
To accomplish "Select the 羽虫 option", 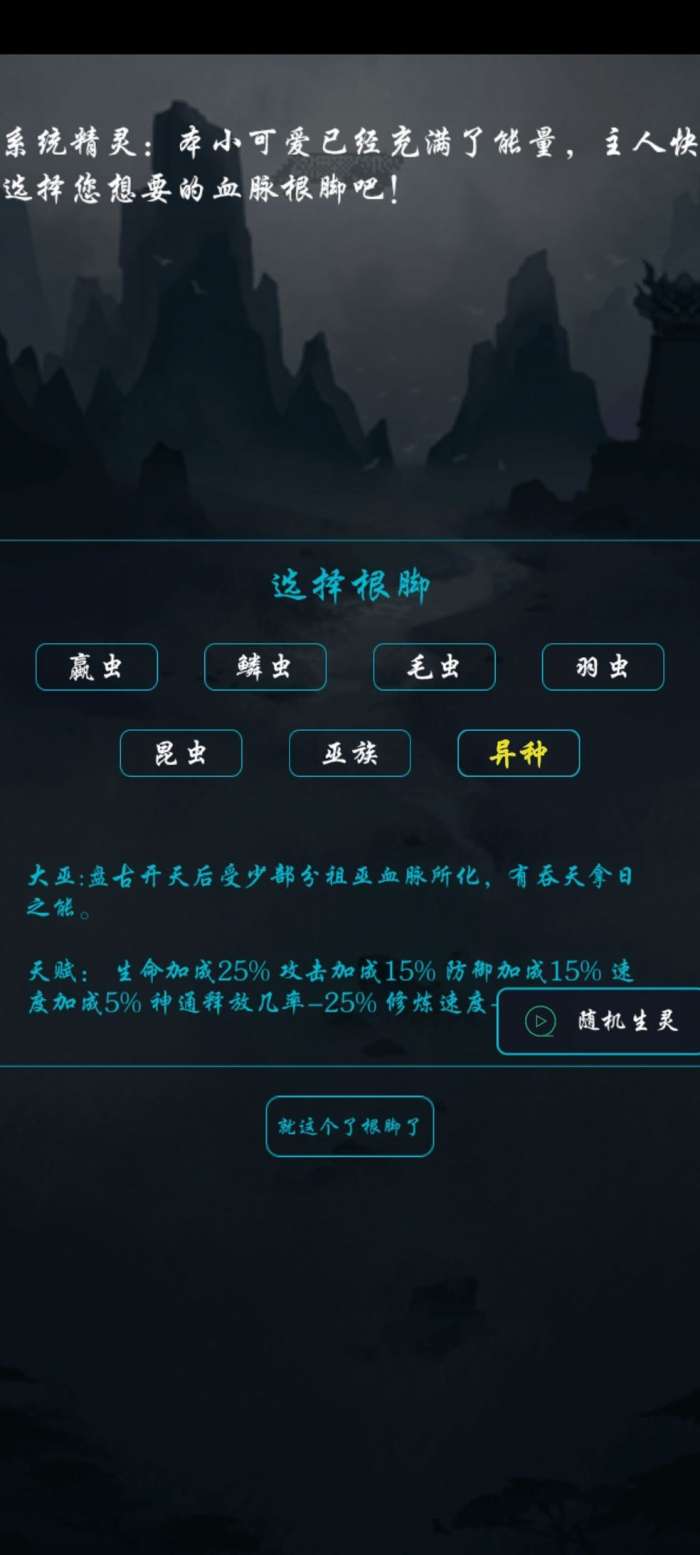I will [603, 667].
